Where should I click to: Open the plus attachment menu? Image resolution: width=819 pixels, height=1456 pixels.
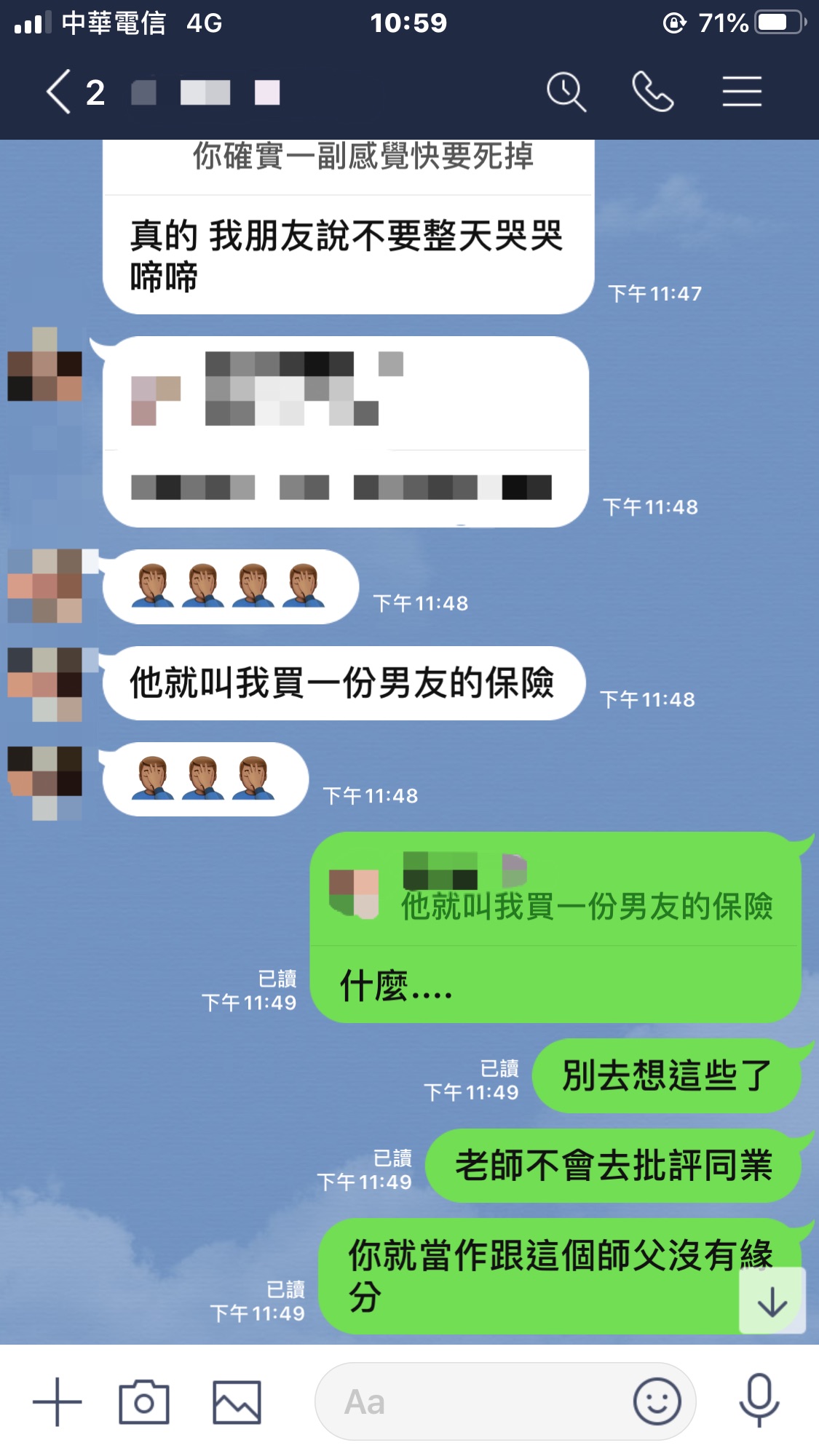click(57, 1401)
